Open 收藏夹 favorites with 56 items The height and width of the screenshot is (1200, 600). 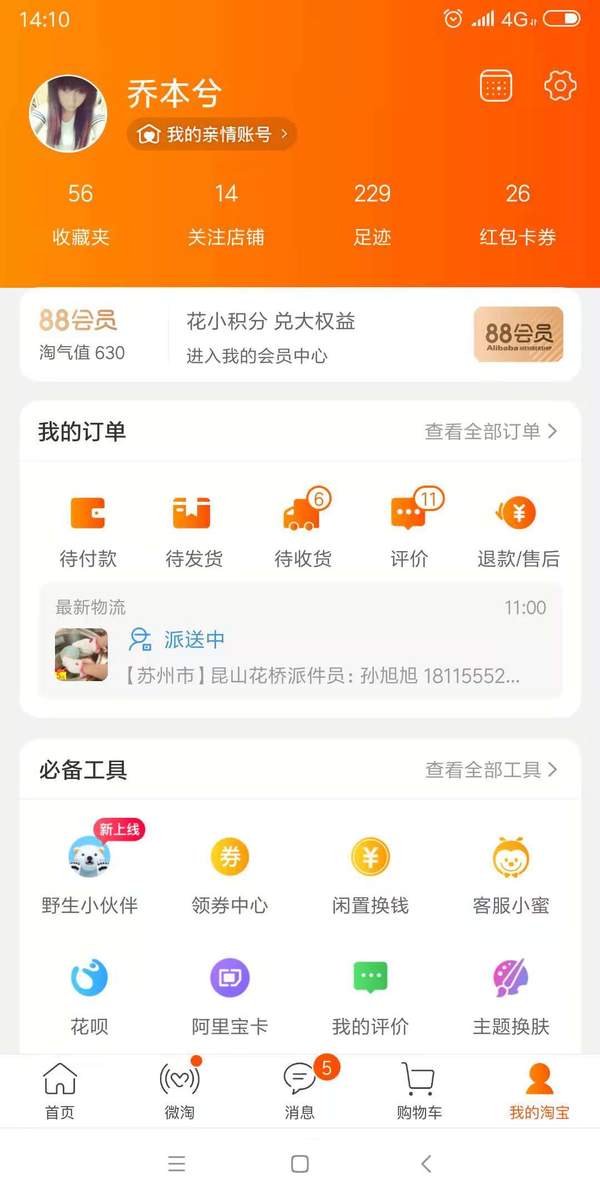click(x=81, y=215)
